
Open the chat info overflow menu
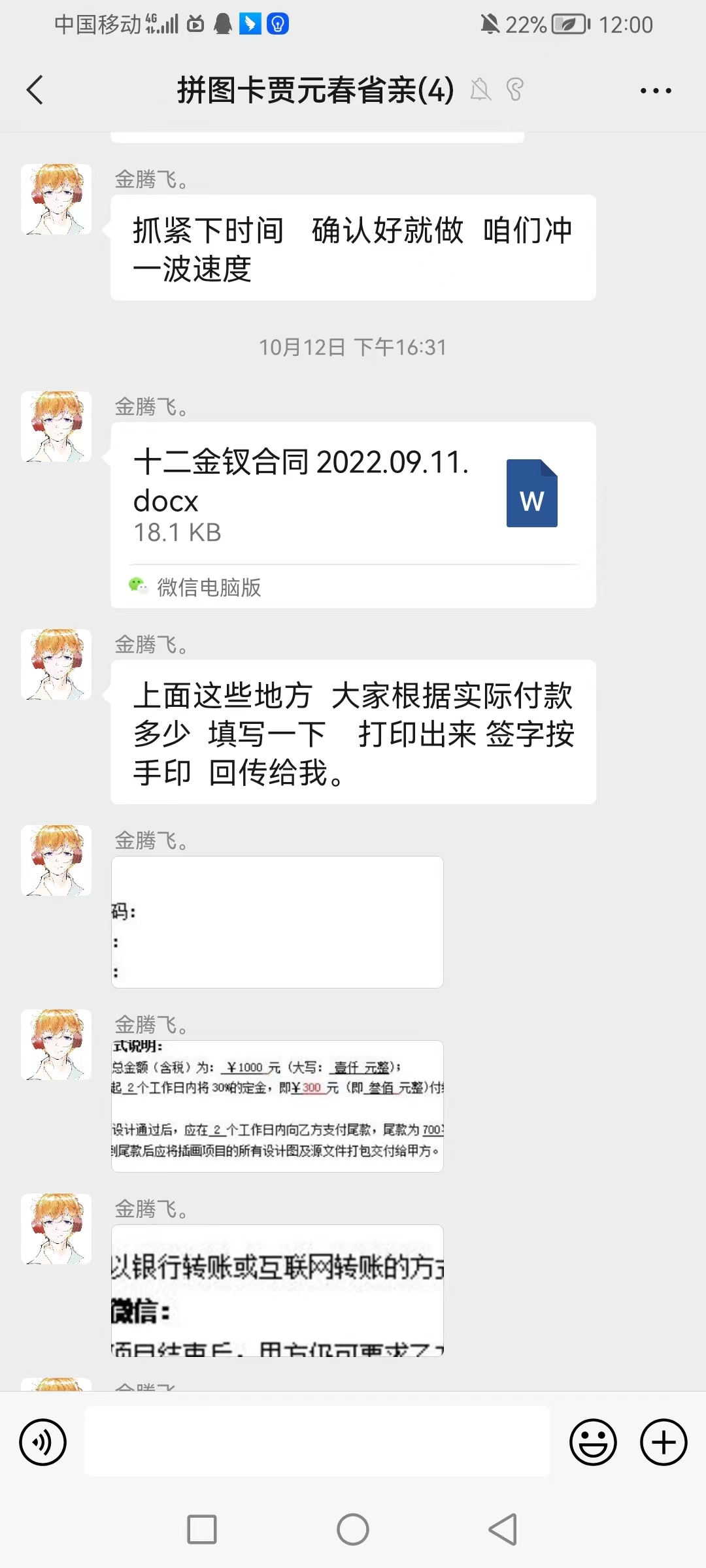(655, 91)
